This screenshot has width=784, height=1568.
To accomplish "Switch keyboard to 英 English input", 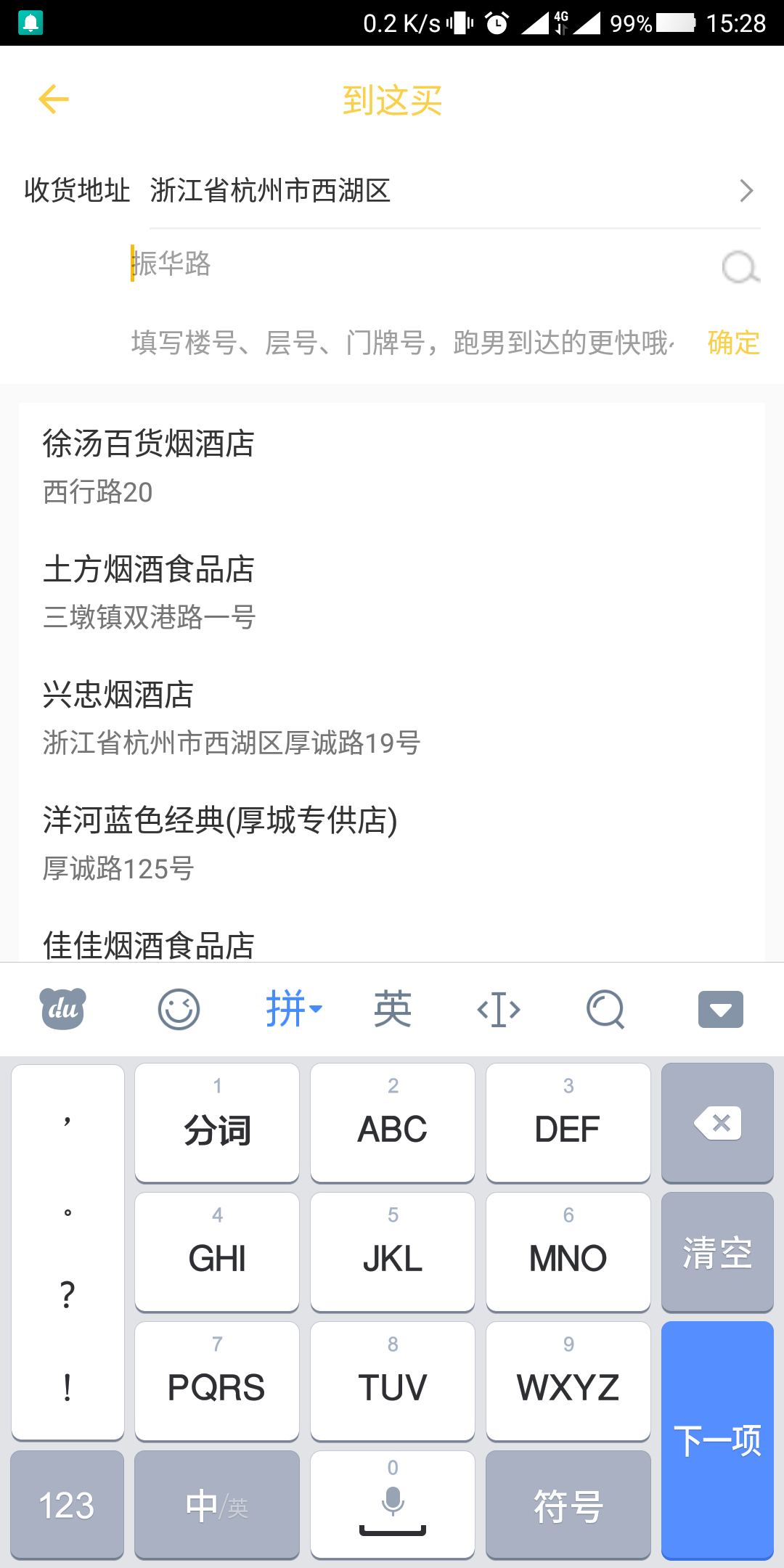I will click(393, 1009).
